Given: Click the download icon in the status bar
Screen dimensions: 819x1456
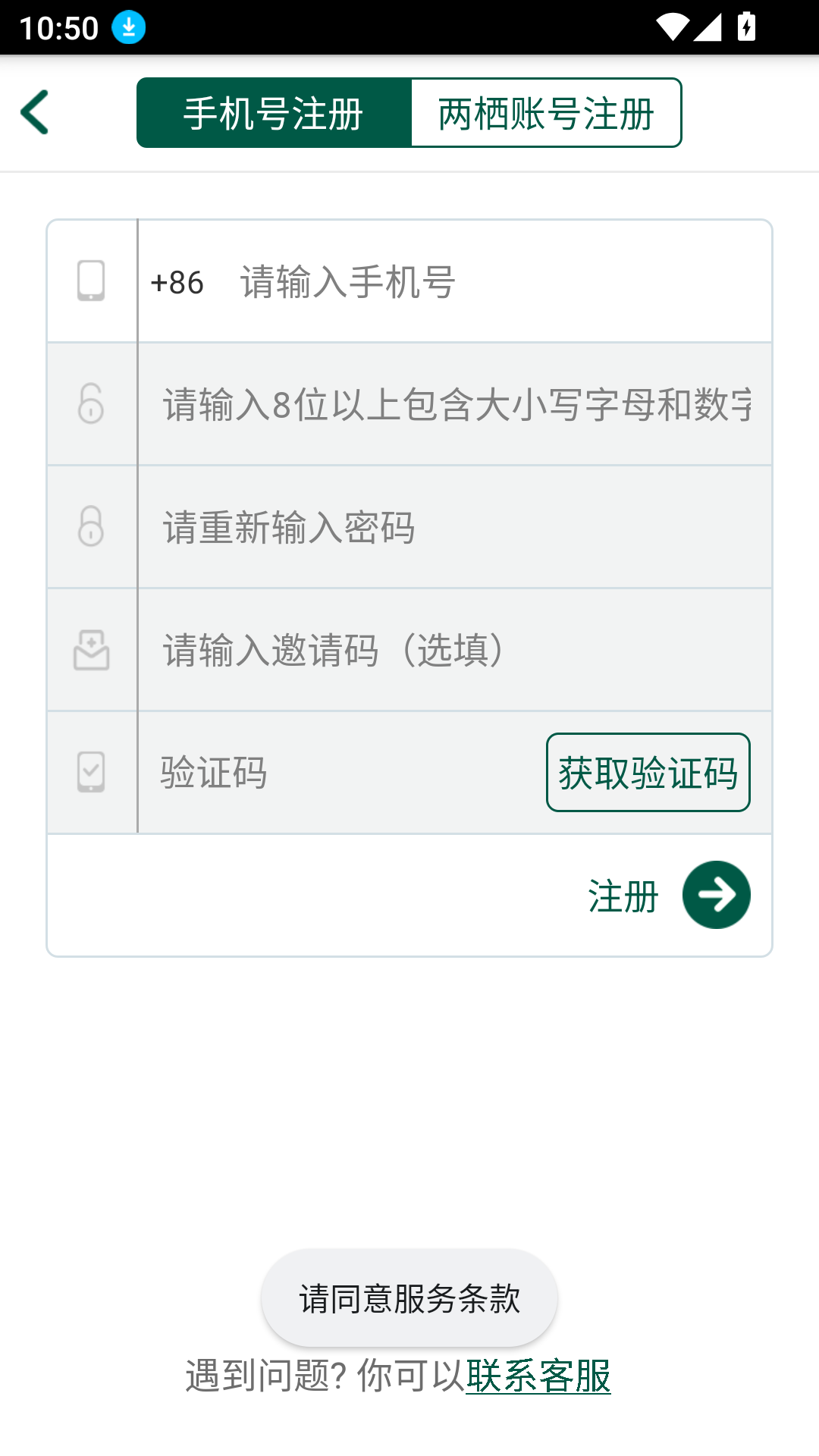Looking at the screenshot, I should tap(129, 27).
